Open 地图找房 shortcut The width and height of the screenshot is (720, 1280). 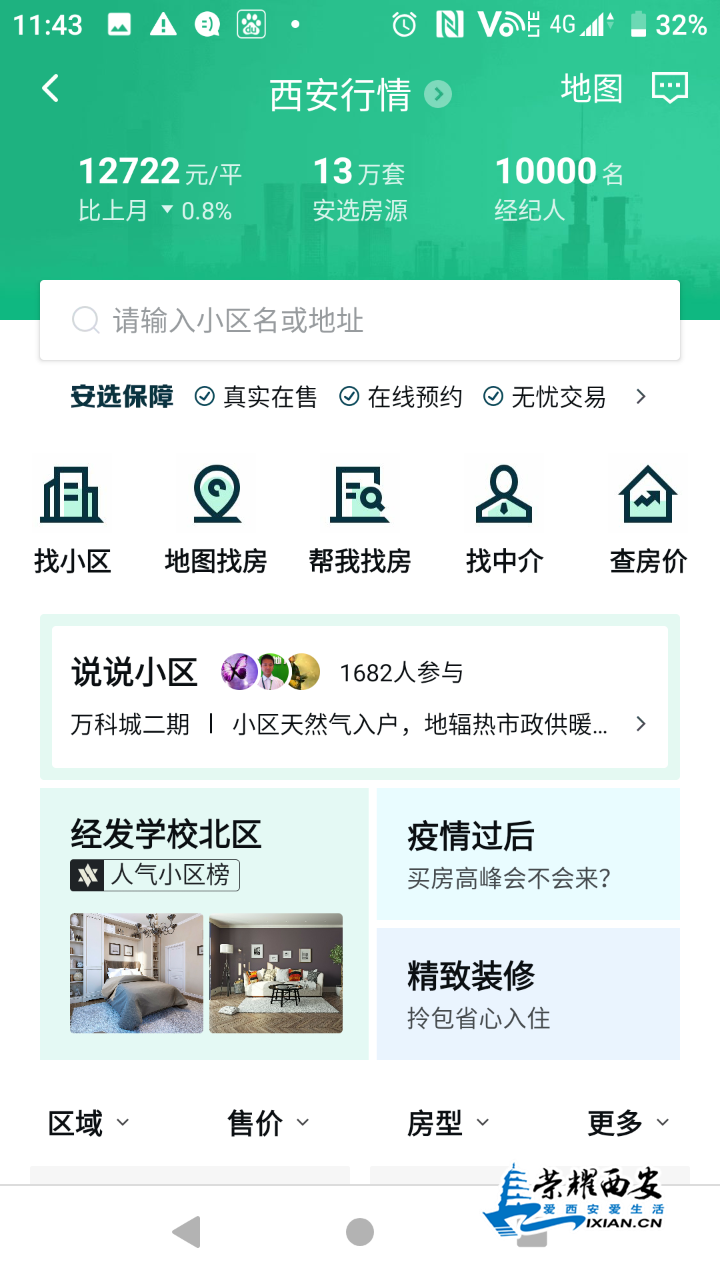click(x=216, y=520)
